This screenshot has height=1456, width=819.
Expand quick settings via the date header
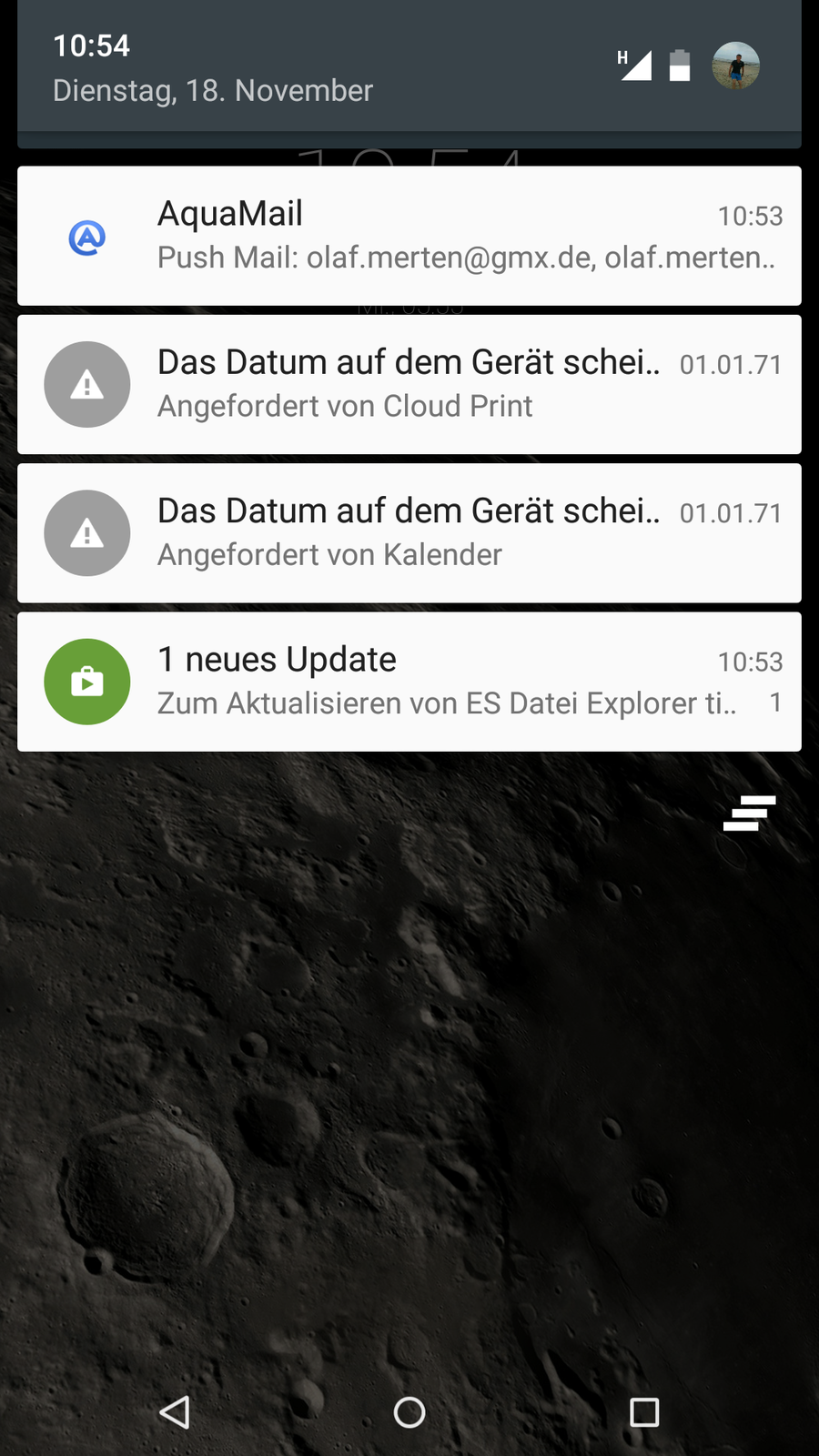click(213, 90)
